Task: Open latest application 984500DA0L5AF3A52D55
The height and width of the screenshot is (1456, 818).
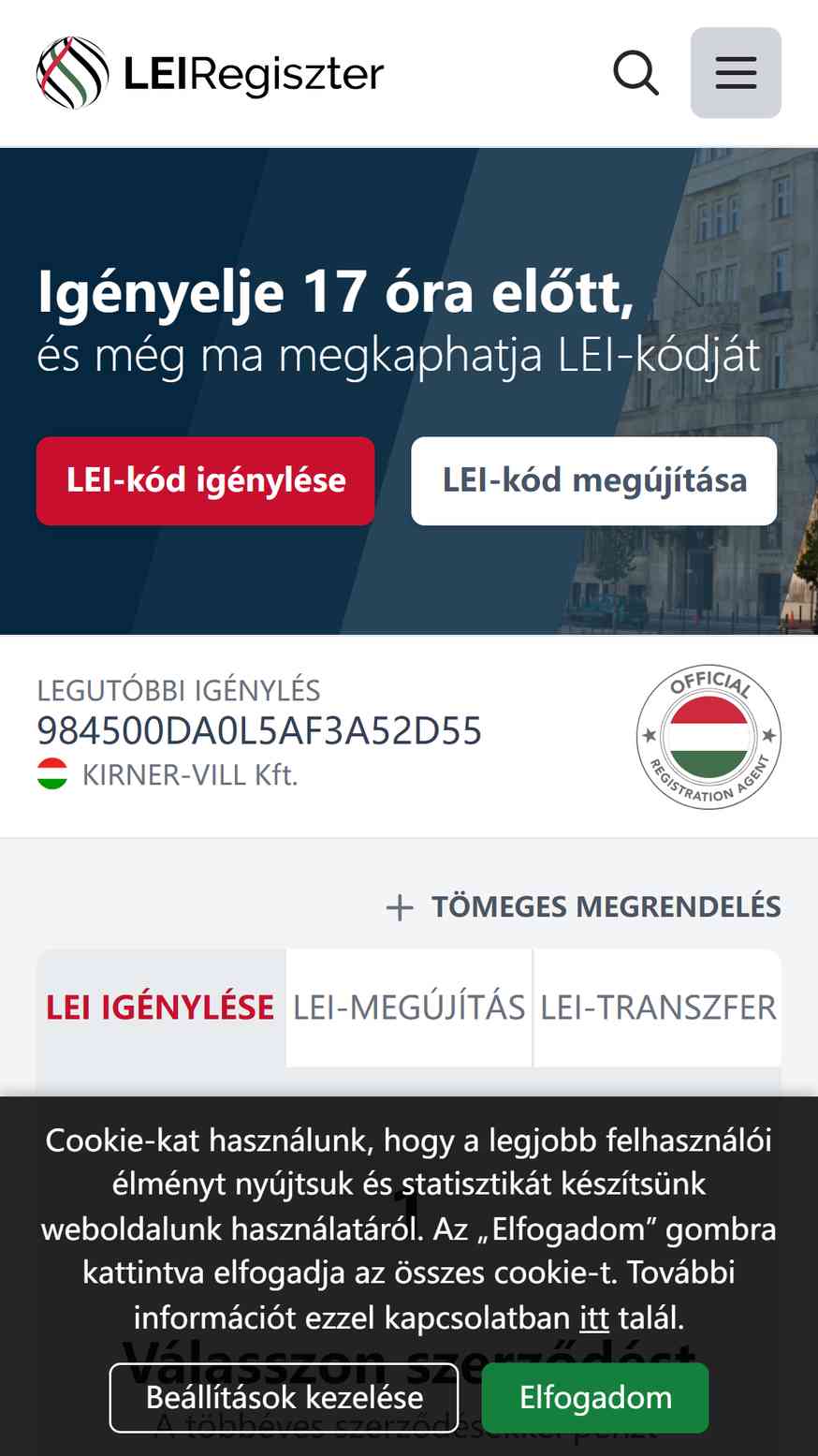Action: coord(259,731)
